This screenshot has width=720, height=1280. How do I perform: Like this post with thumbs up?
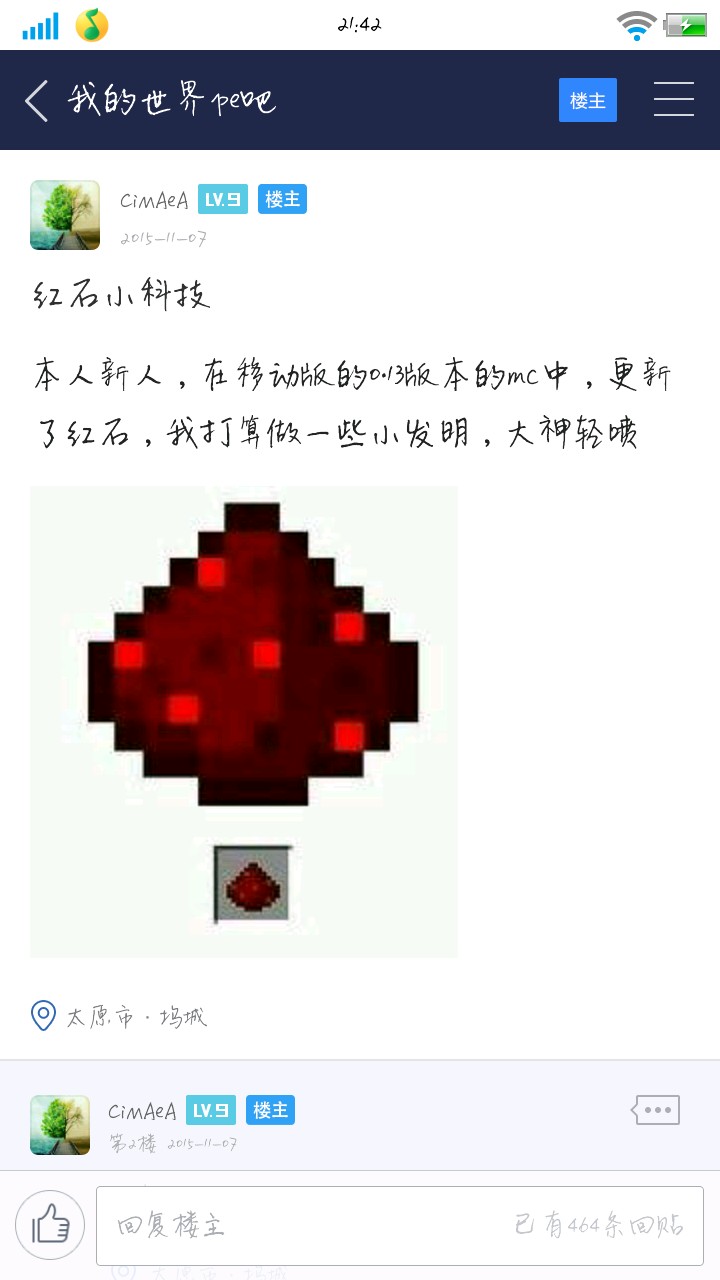click(x=50, y=1225)
